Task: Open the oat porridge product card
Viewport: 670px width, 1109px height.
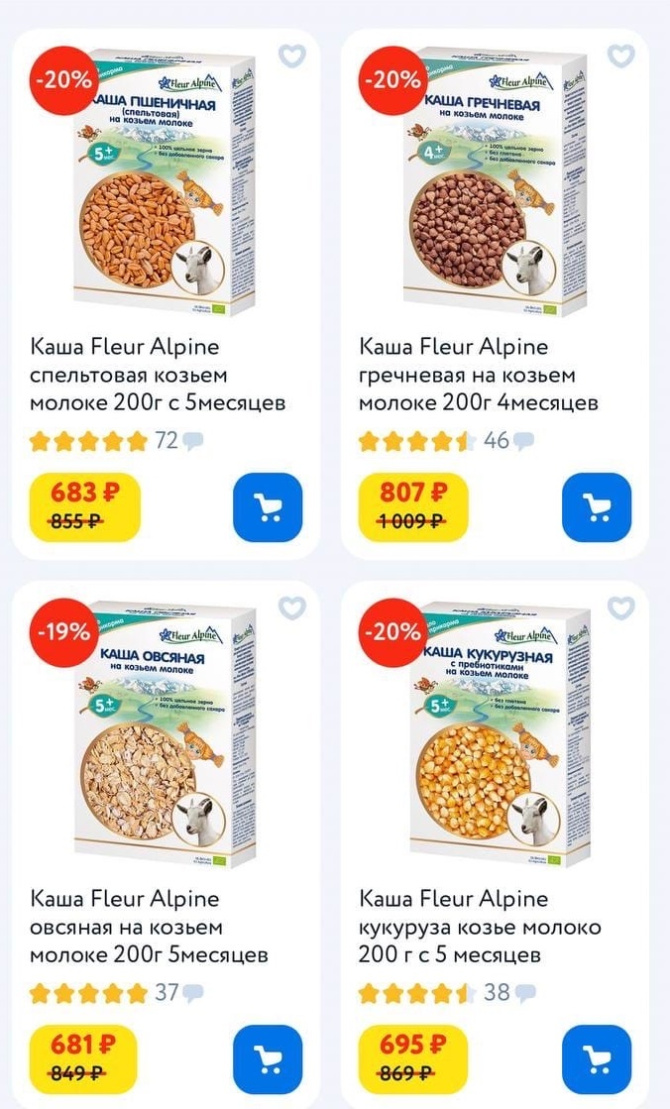Action: click(149, 927)
